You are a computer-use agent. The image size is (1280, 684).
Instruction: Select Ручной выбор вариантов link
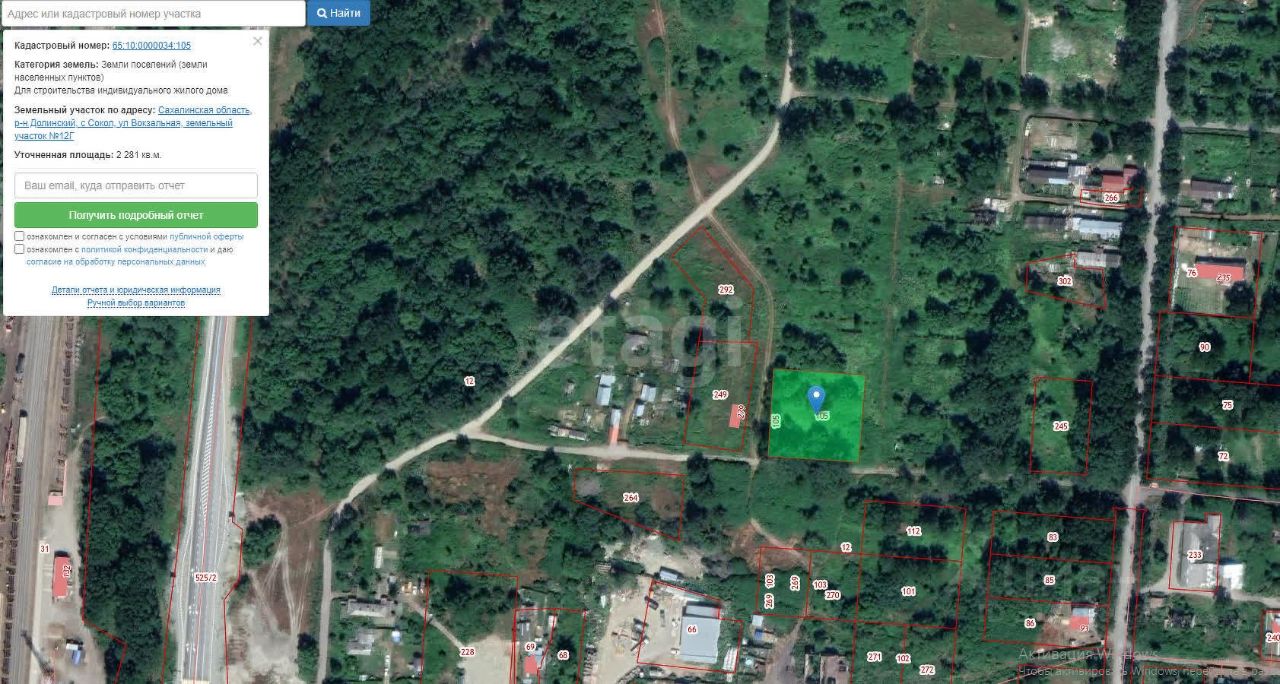(x=136, y=302)
